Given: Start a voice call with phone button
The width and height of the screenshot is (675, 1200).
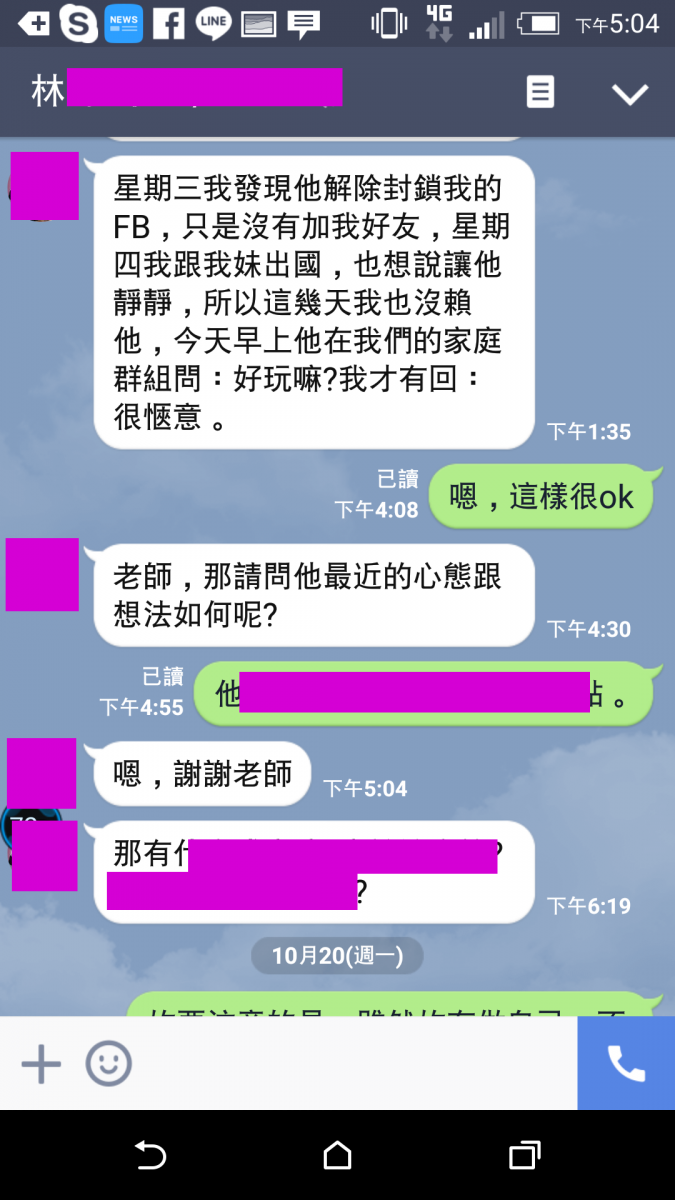Looking at the screenshot, I should click(x=626, y=1064).
